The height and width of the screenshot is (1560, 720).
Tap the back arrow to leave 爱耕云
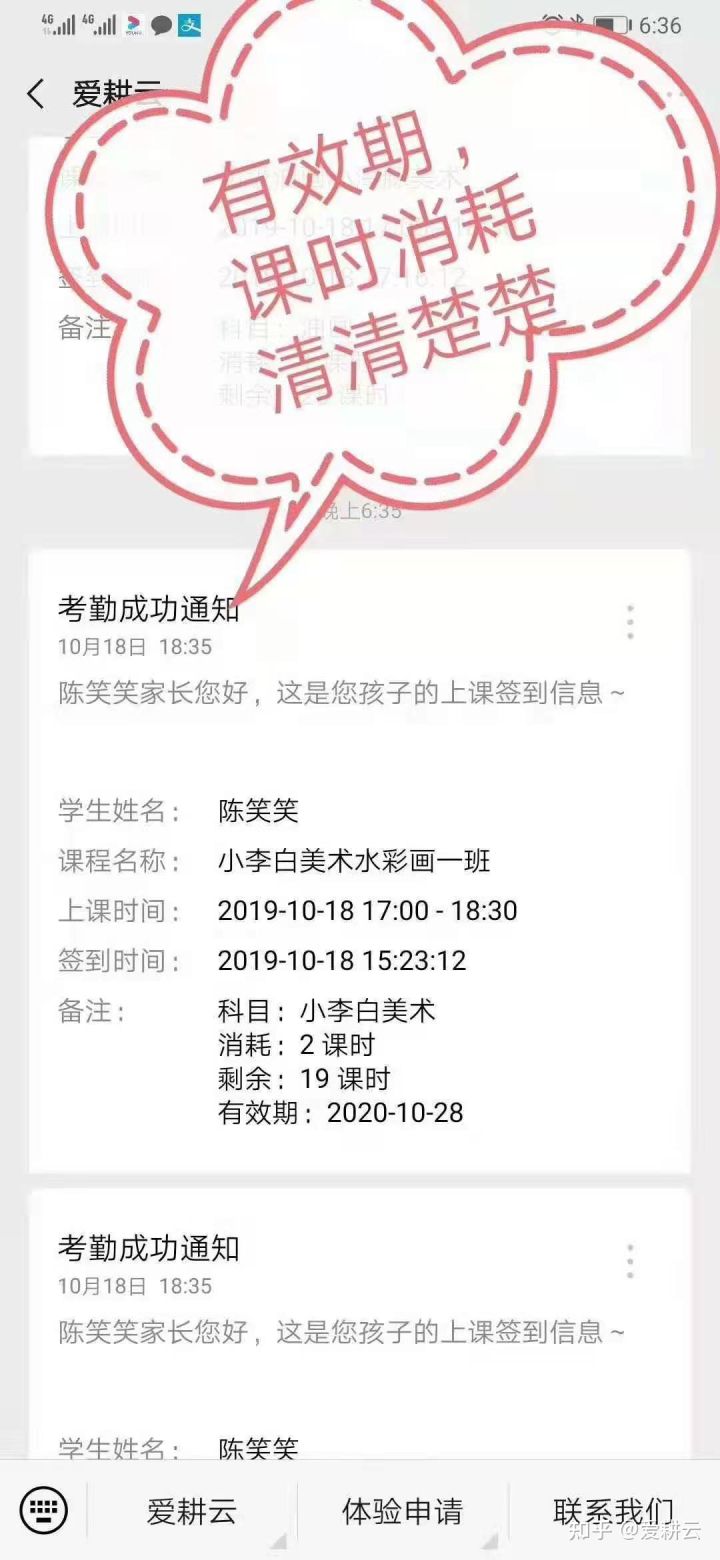pos(35,93)
